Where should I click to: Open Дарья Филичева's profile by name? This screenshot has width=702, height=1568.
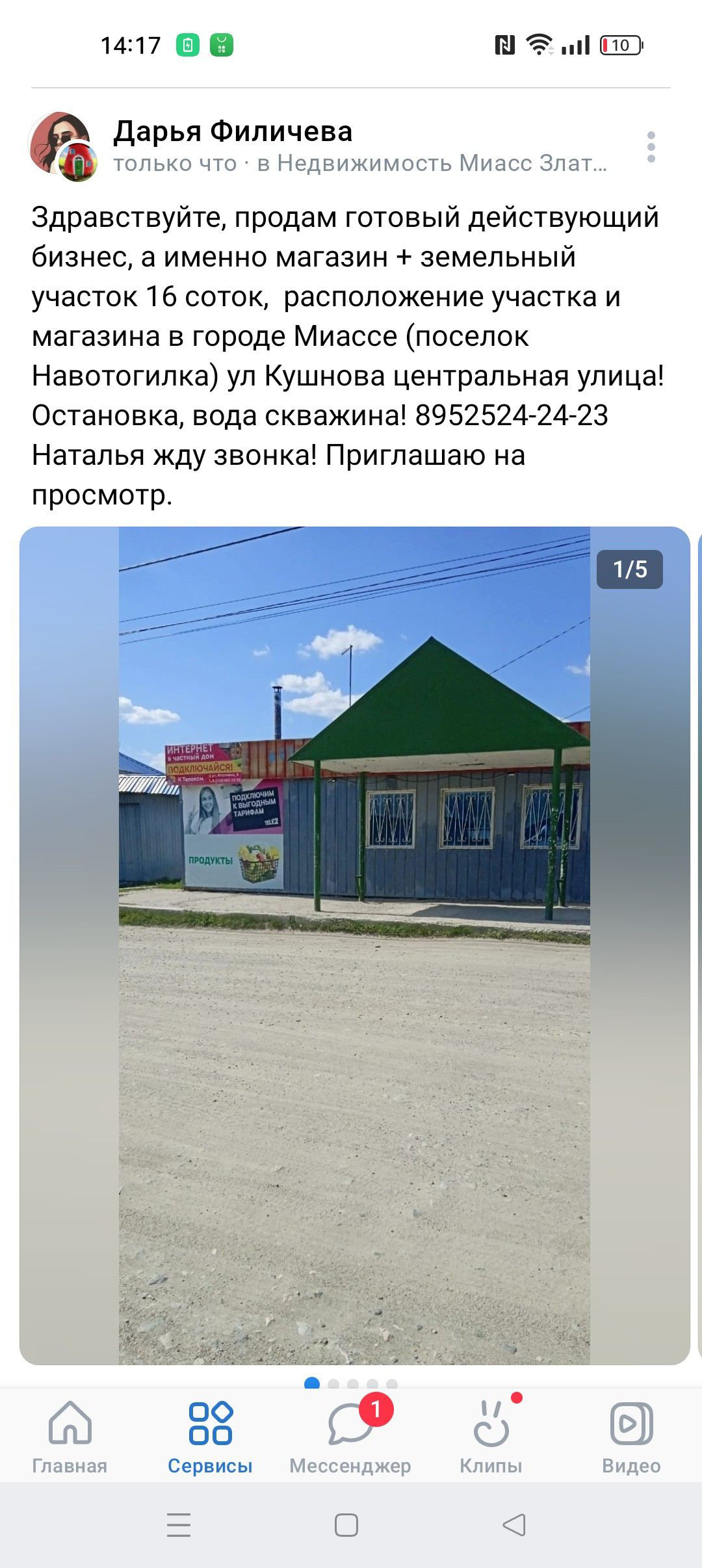point(233,131)
